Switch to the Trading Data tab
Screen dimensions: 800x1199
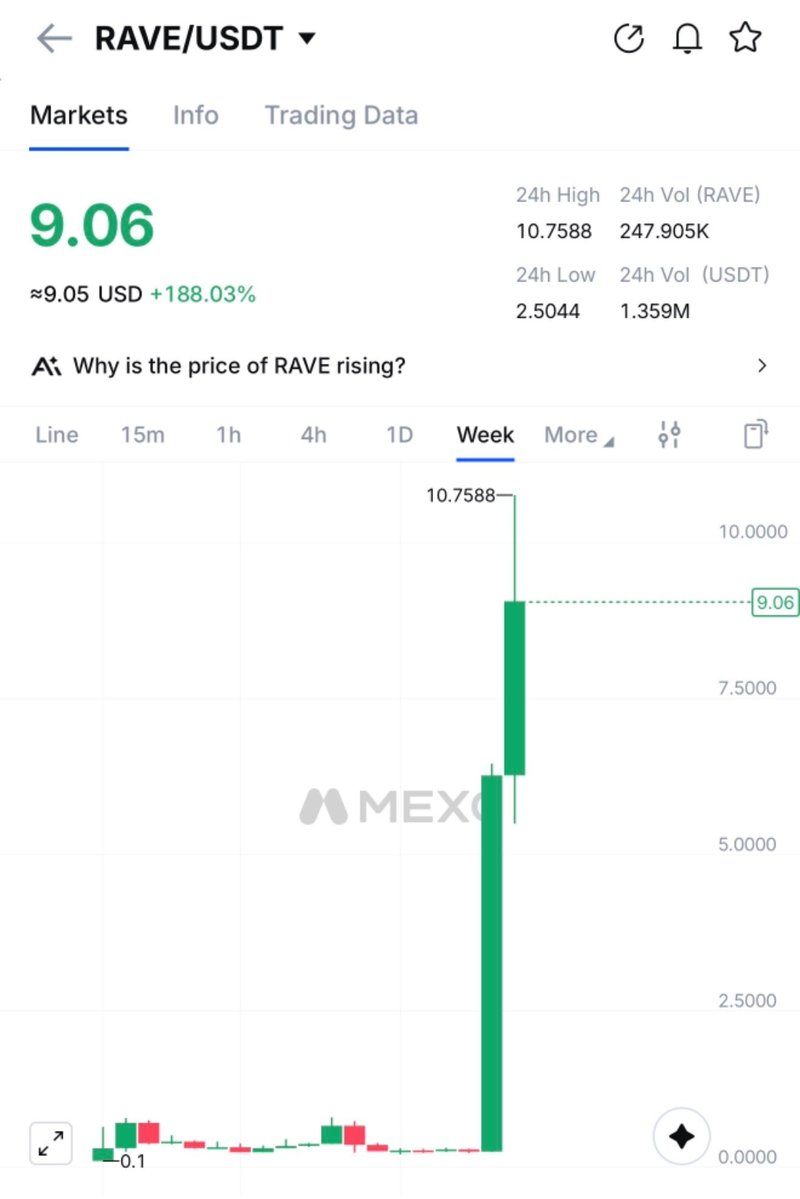click(341, 115)
